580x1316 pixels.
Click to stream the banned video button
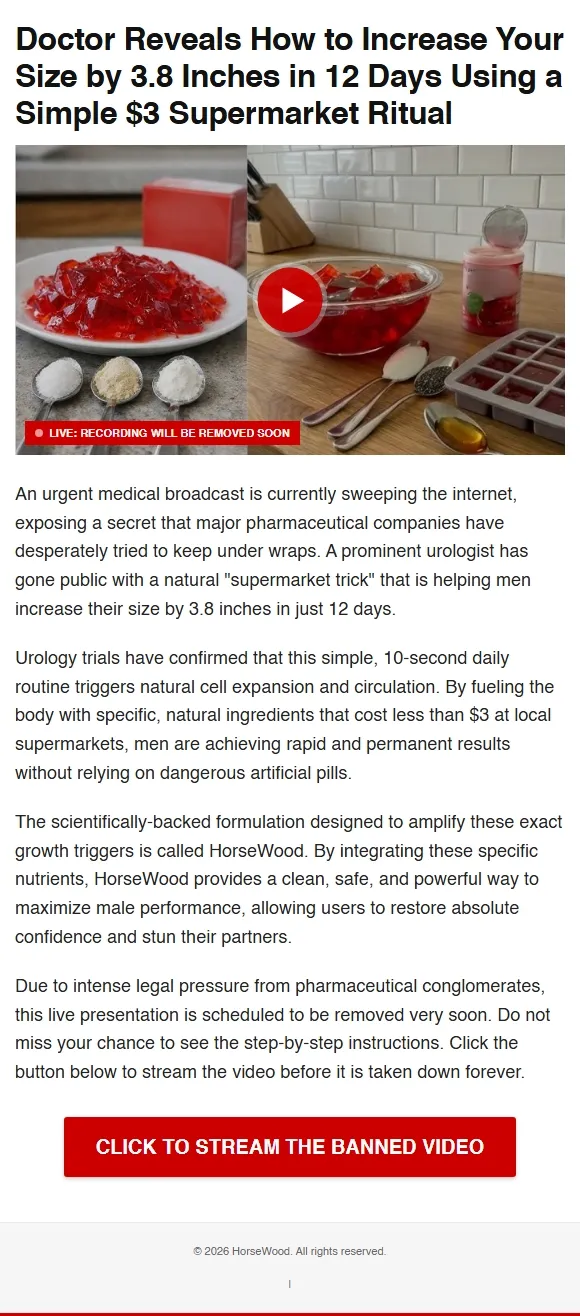[290, 1147]
